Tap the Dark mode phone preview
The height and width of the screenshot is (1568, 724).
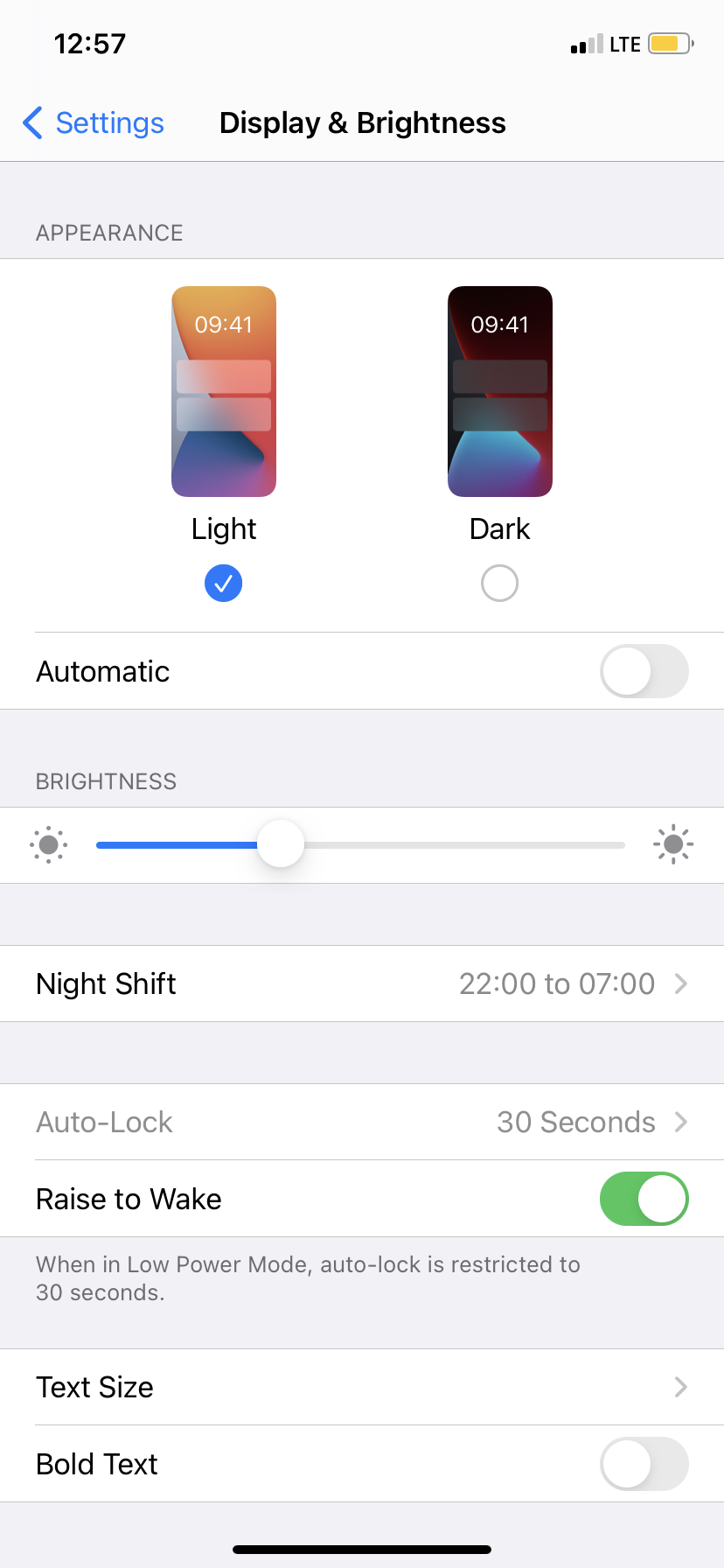tap(499, 391)
